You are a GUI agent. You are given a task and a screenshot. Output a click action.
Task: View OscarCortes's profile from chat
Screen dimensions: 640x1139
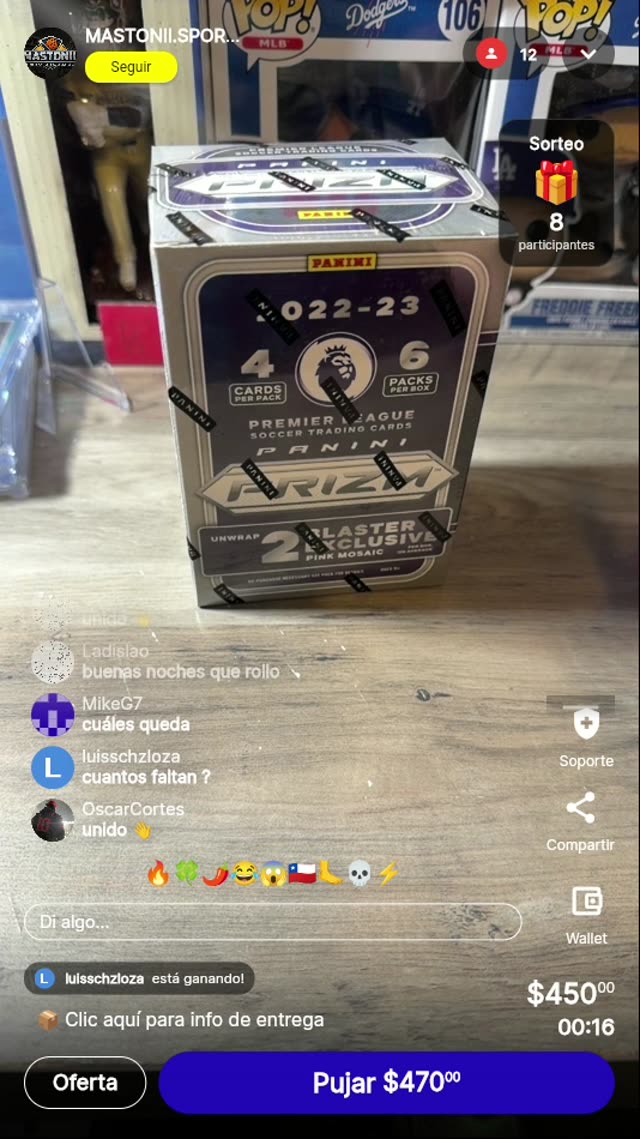point(53,820)
